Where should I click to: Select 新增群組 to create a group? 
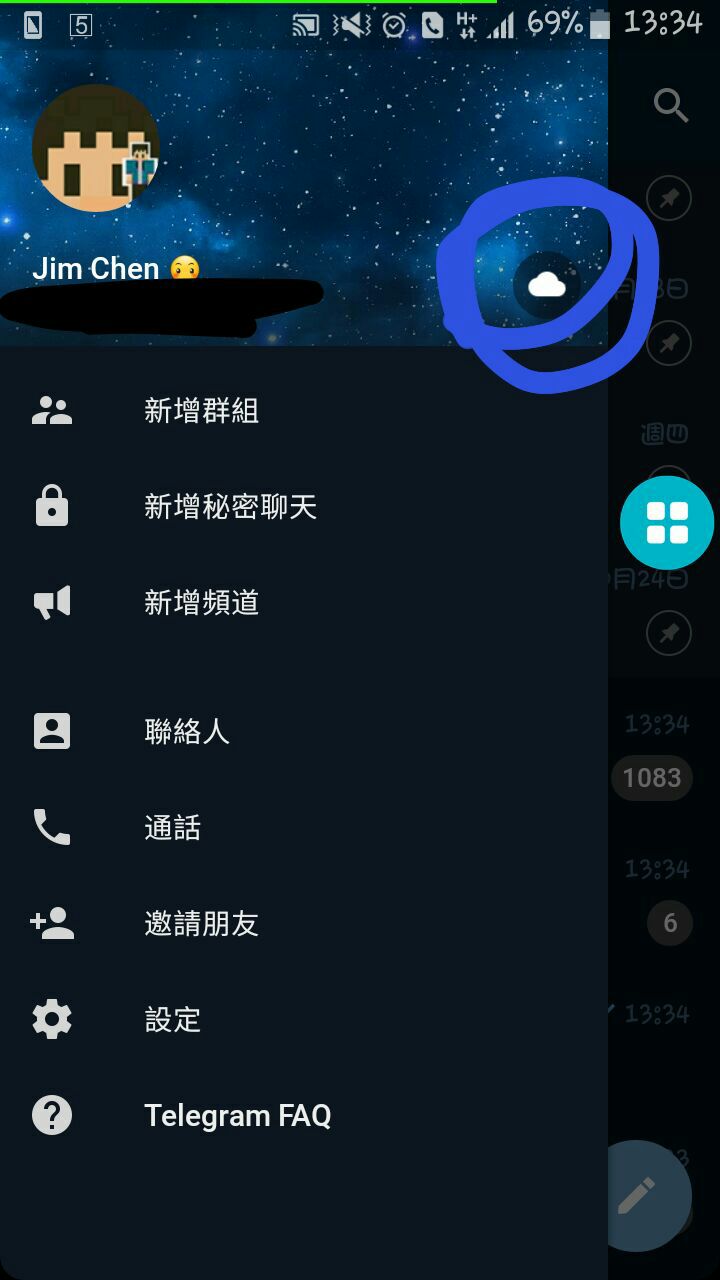pyautogui.click(x=201, y=411)
